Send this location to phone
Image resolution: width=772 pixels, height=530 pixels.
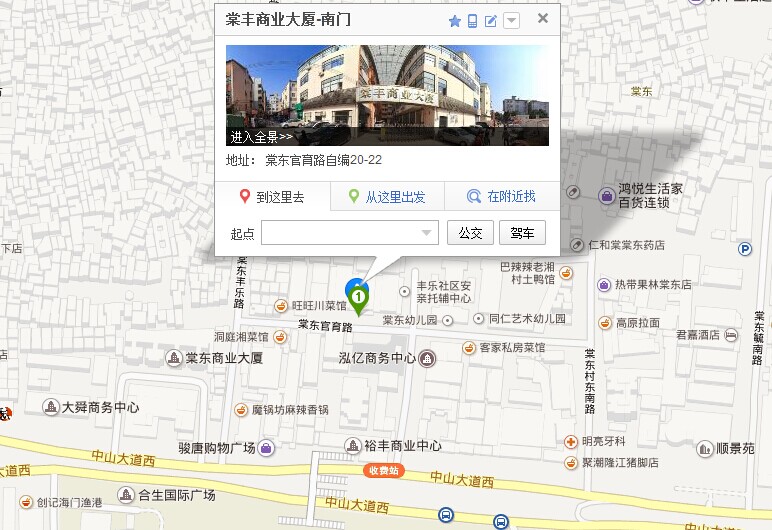click(472, 21)
